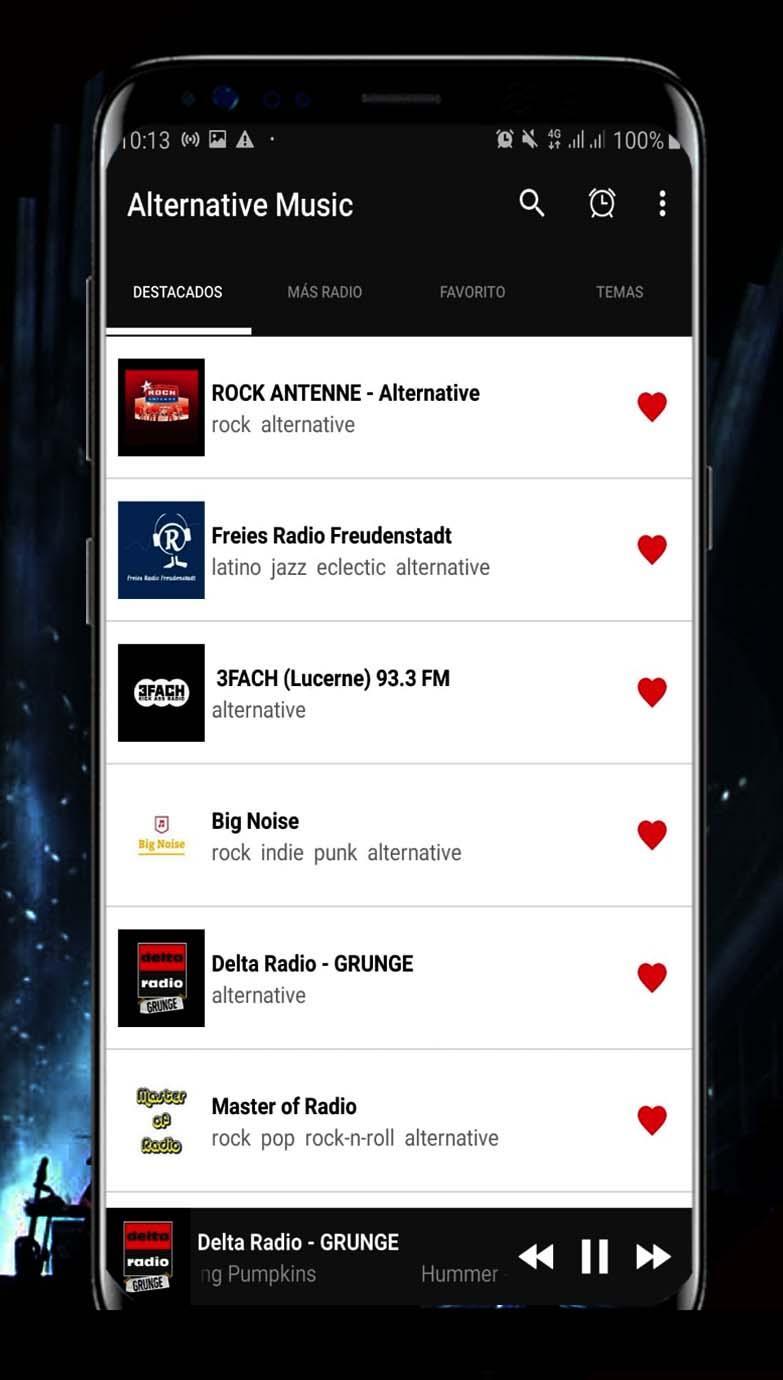783x1380 pixels.
Task: Select the TEMAS tab
Action: pyautogui.click(x=619, y=292)
